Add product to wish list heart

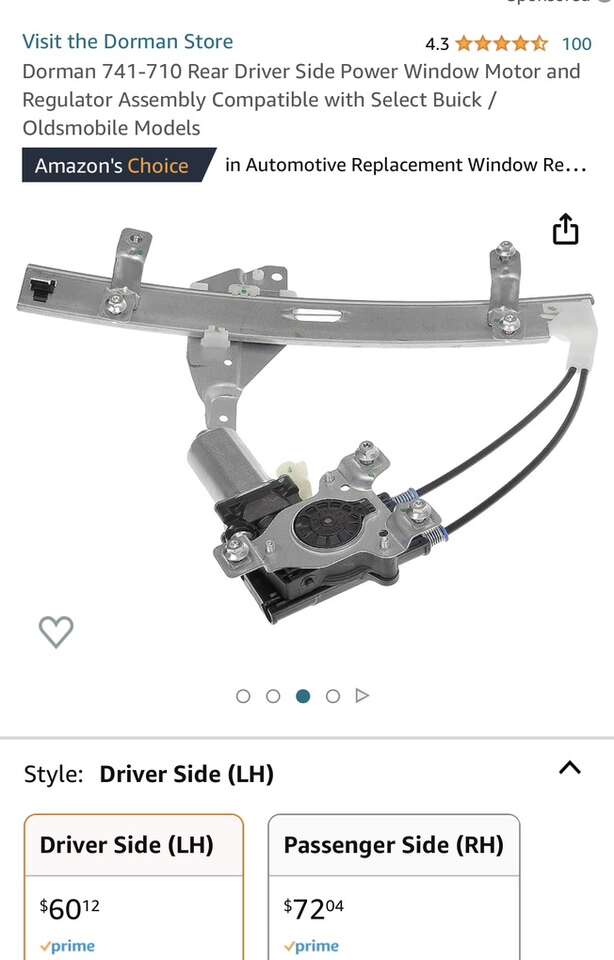pyautogui.click(x=56, y=631)
